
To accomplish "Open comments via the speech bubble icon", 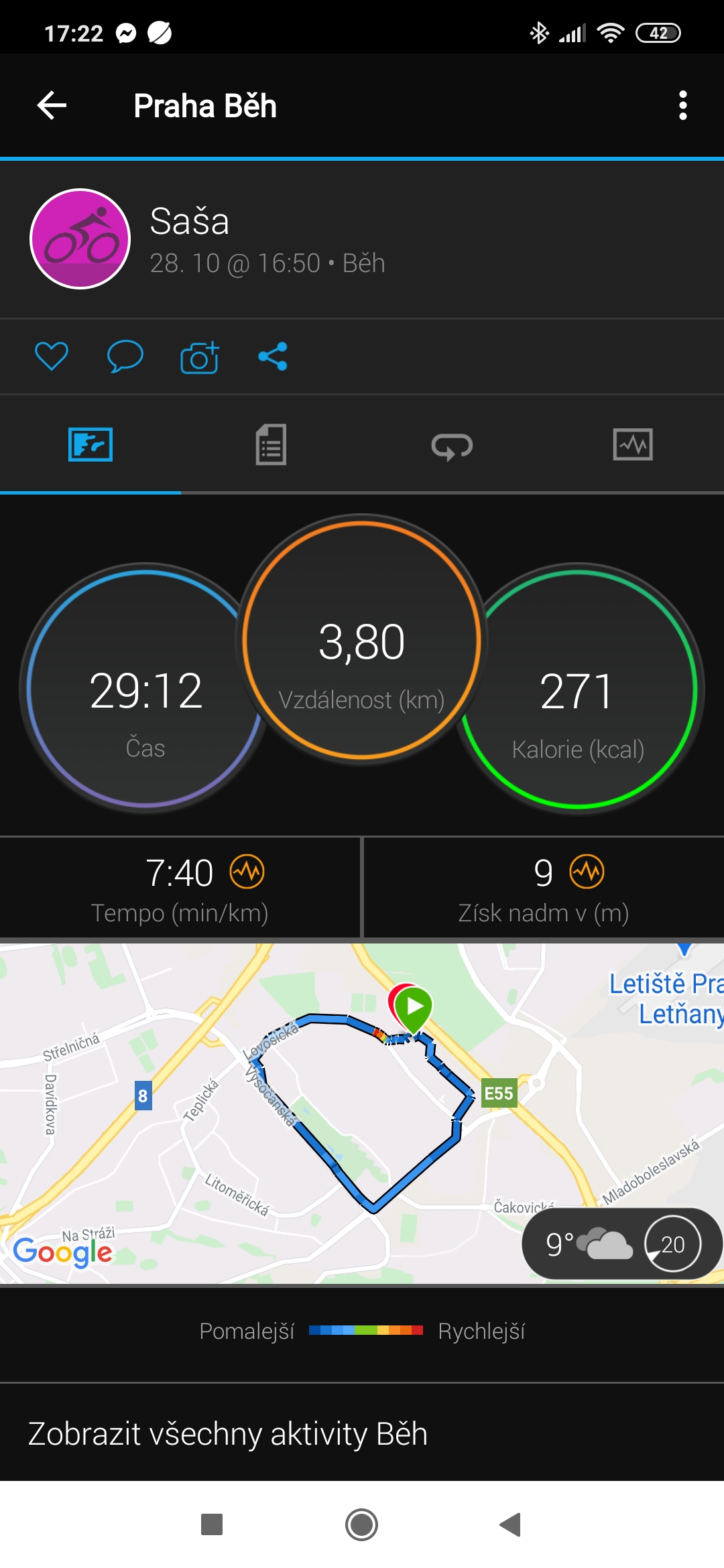I will click(x=125, y=356).
